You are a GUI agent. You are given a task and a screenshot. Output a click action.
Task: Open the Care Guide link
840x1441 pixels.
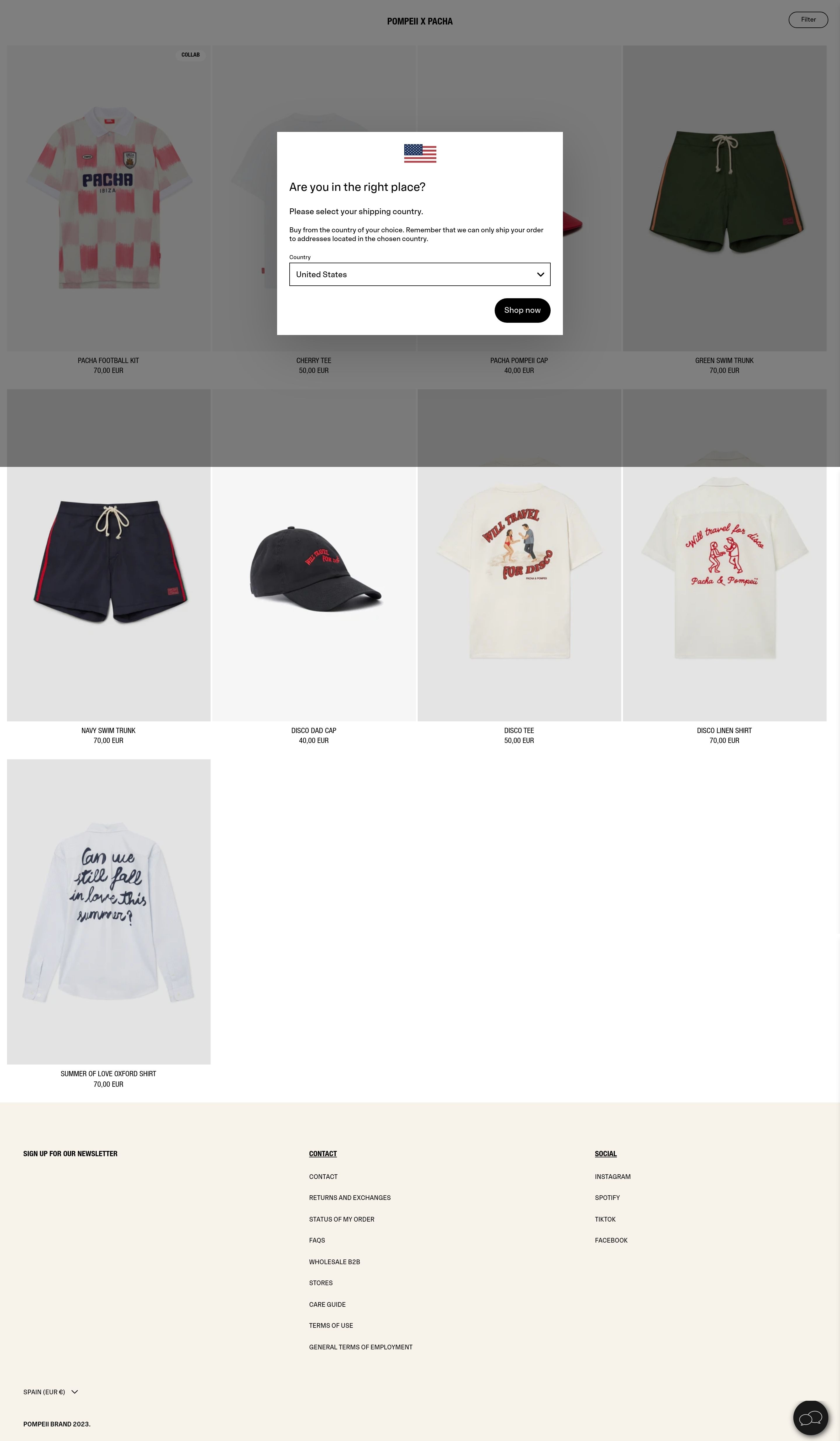[328, 1304]
